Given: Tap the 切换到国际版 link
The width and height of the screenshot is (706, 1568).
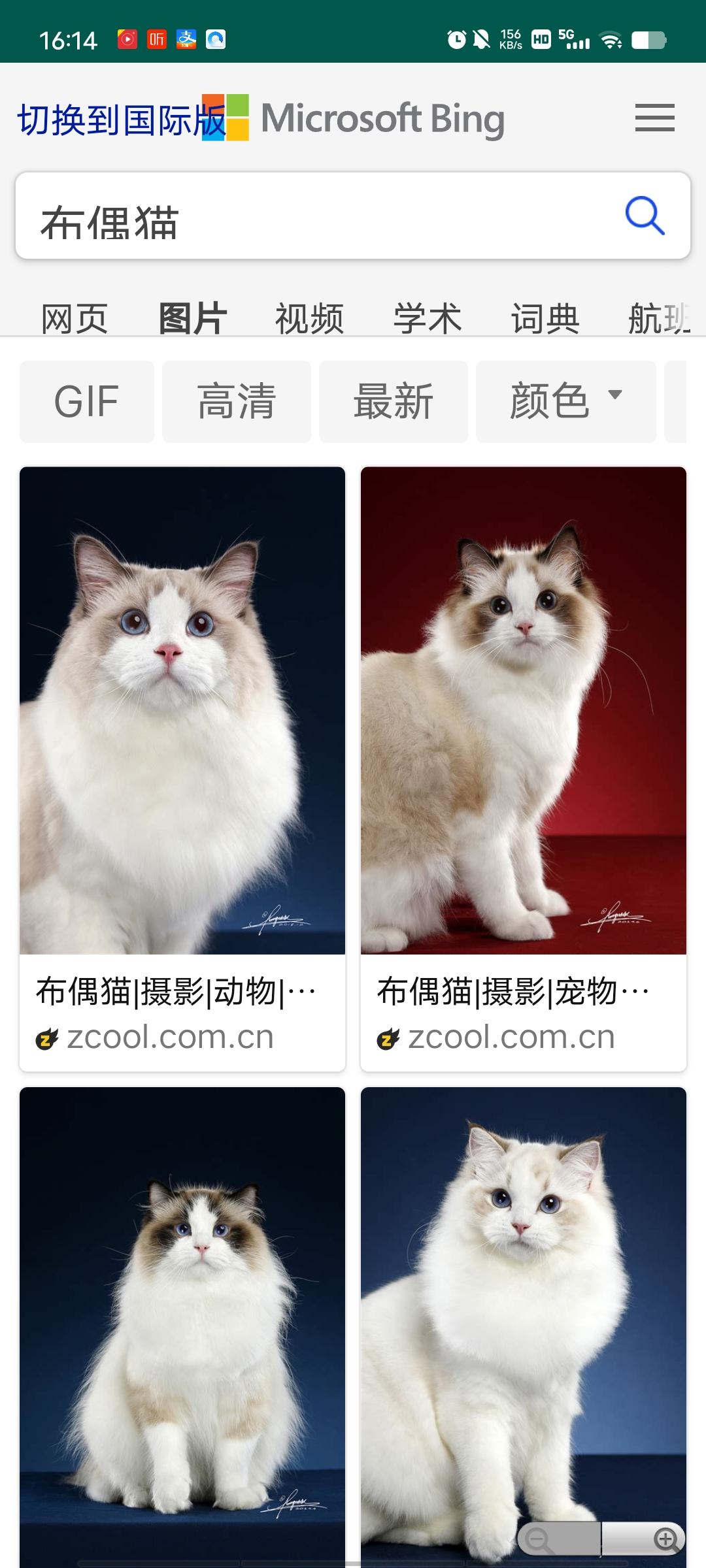Looking at the screenshot, I should (122, 120).
